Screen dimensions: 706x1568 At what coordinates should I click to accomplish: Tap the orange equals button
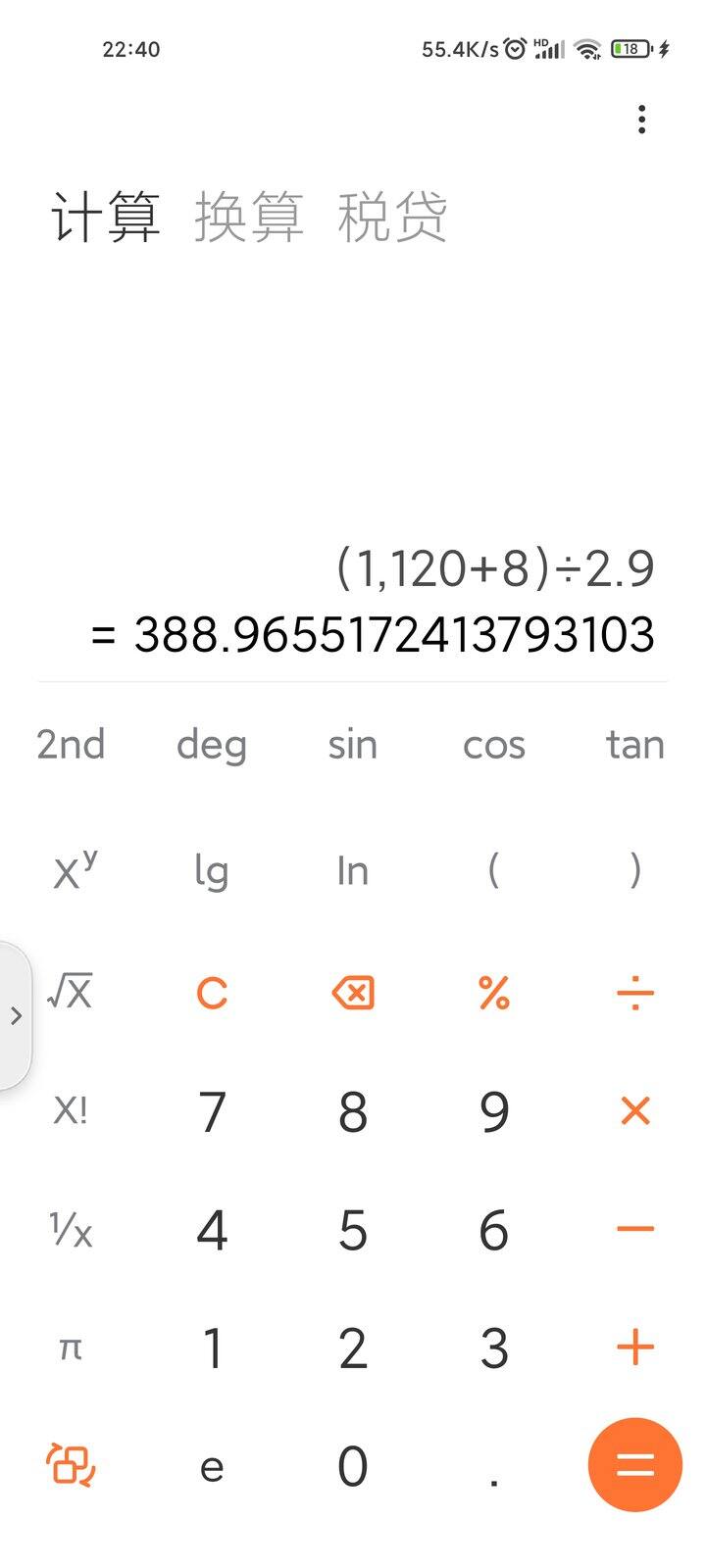(634, 1465)
